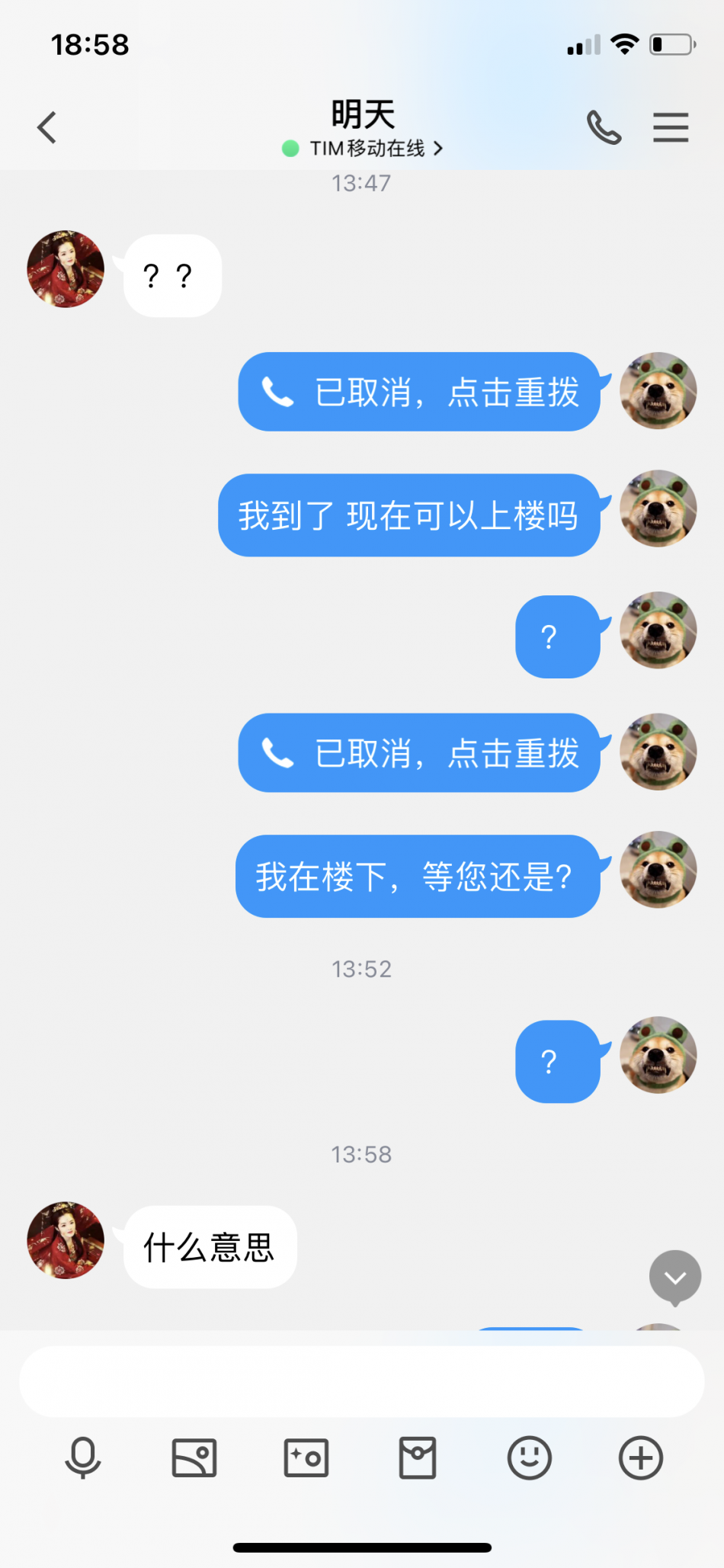Go back from the chat with 明天
This screenshot has height=1568, width=724.
pyautogui.click(x=47, y=127)
